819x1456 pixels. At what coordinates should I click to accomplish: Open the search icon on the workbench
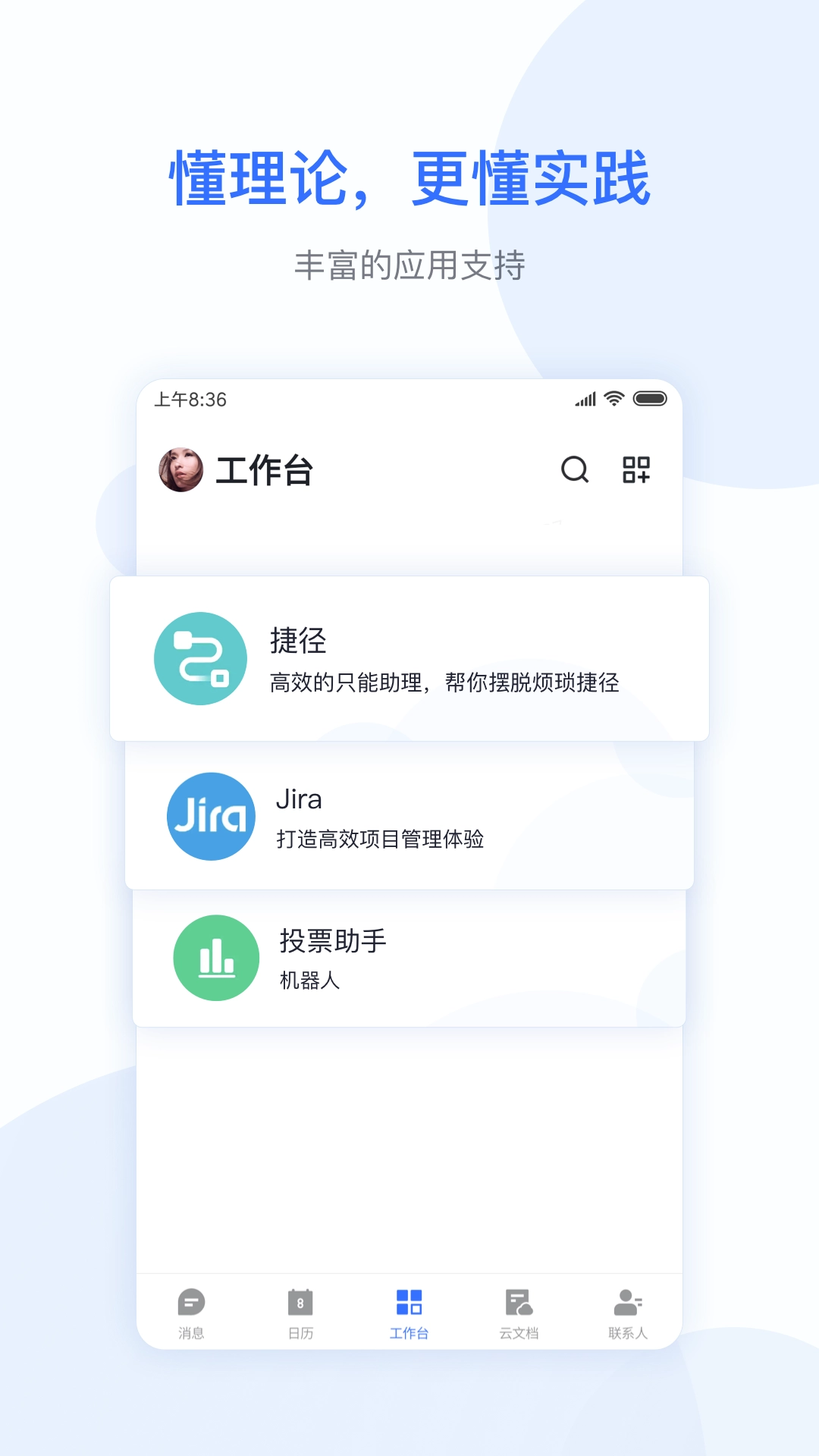[574, 470]
